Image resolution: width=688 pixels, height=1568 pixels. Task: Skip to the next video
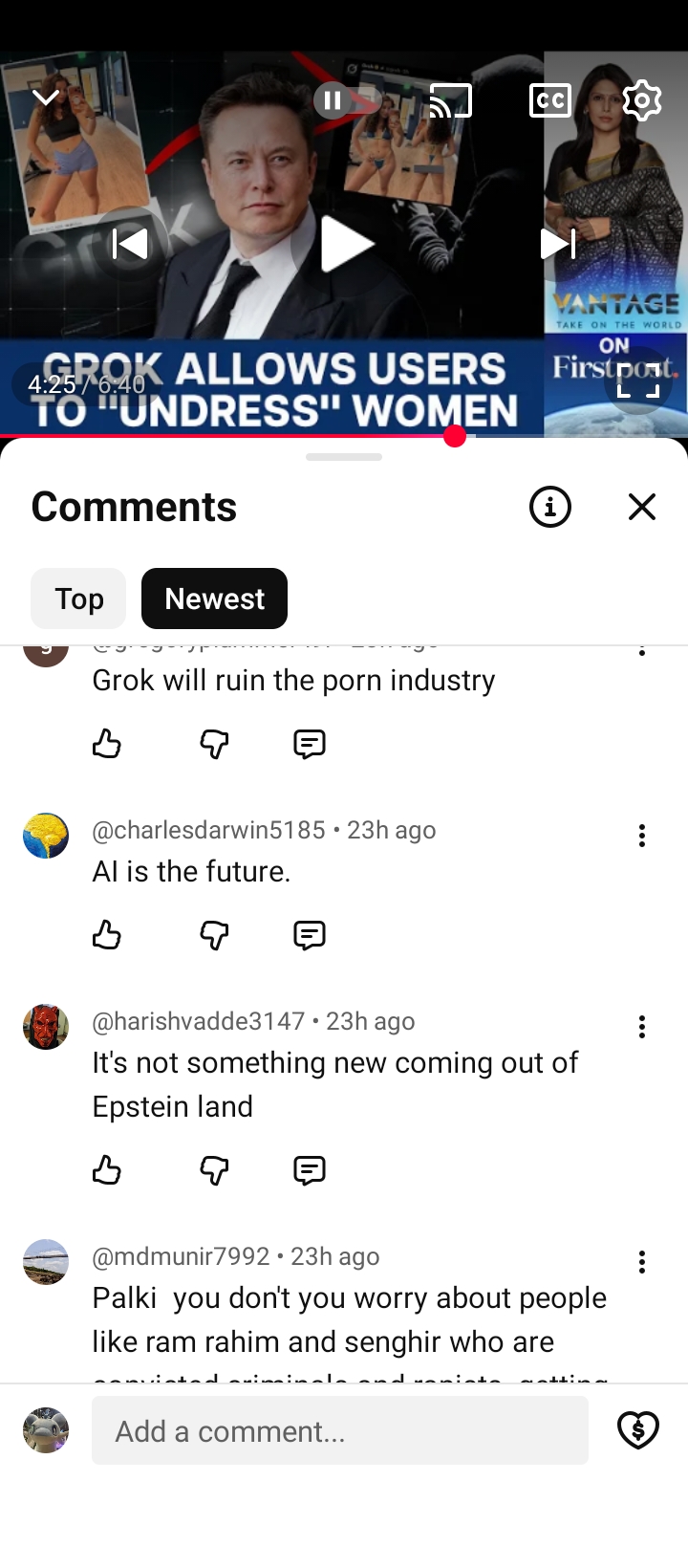[559, 244]
